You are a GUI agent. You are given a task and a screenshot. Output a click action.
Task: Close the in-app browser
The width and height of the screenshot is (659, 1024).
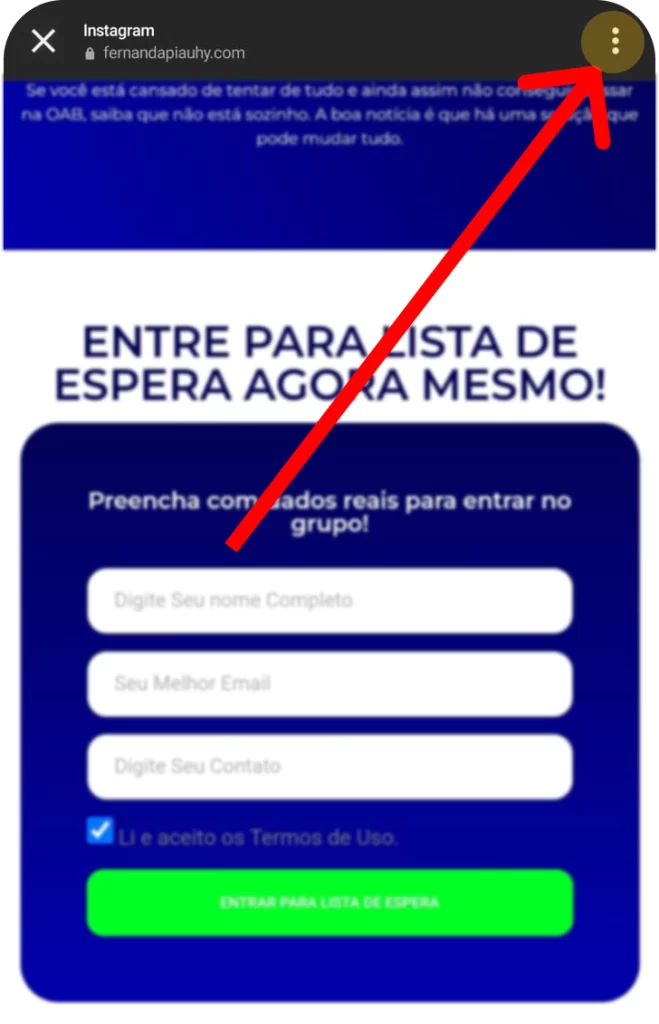pos(43,41)
